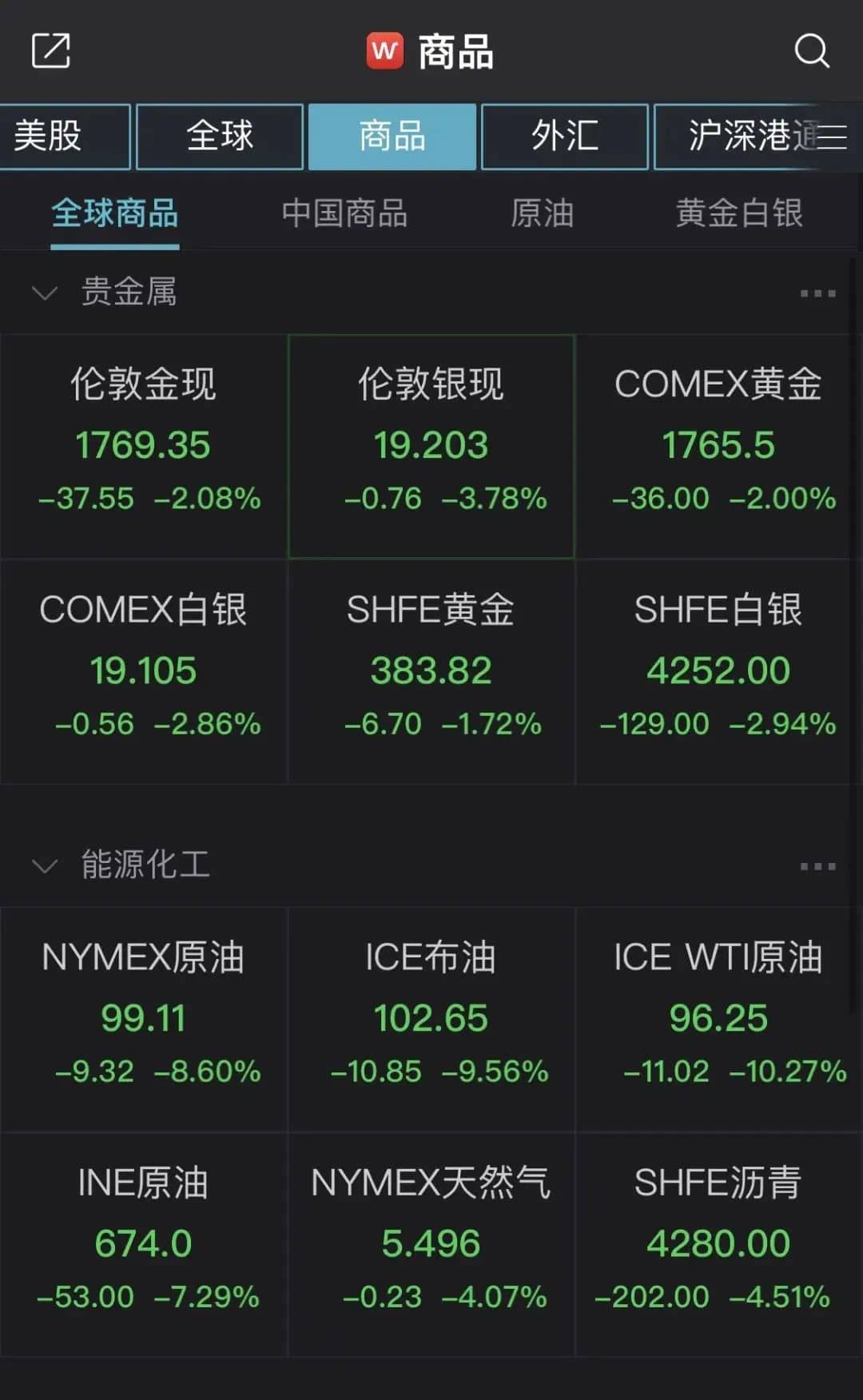Collapse the 贵金属 section
Image resolution: width=863 pixels, height=1400 pixels.
click(45, 292)
